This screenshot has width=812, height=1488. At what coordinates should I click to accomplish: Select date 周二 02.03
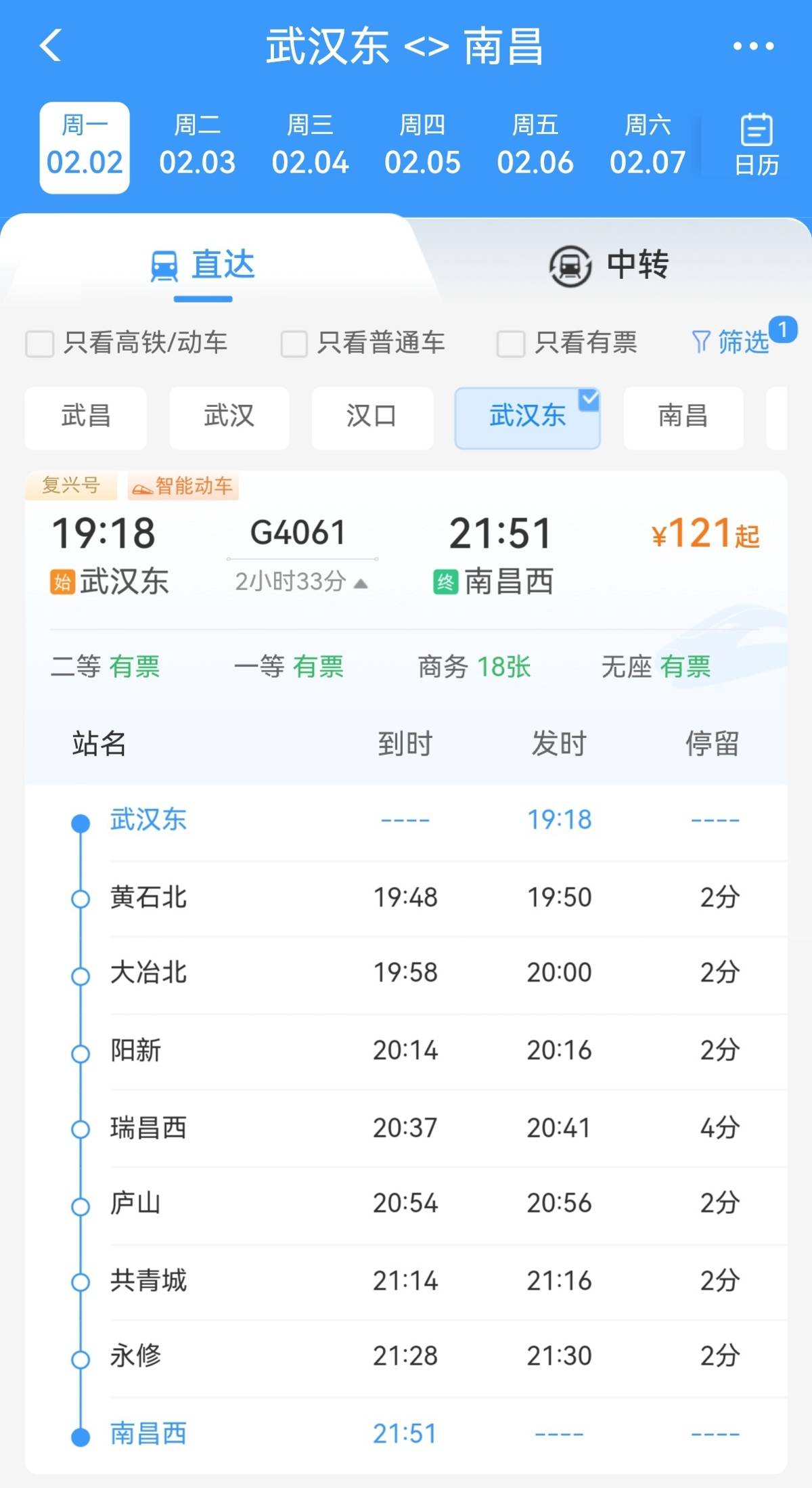197,146
